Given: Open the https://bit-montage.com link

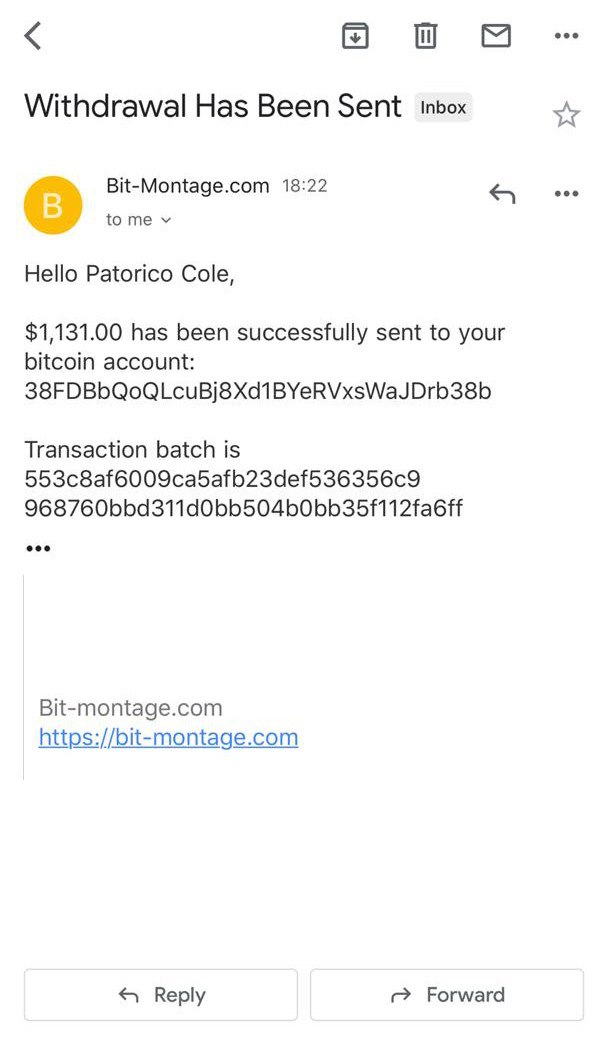Looking at the screenshot, I should tap(168, 738).
